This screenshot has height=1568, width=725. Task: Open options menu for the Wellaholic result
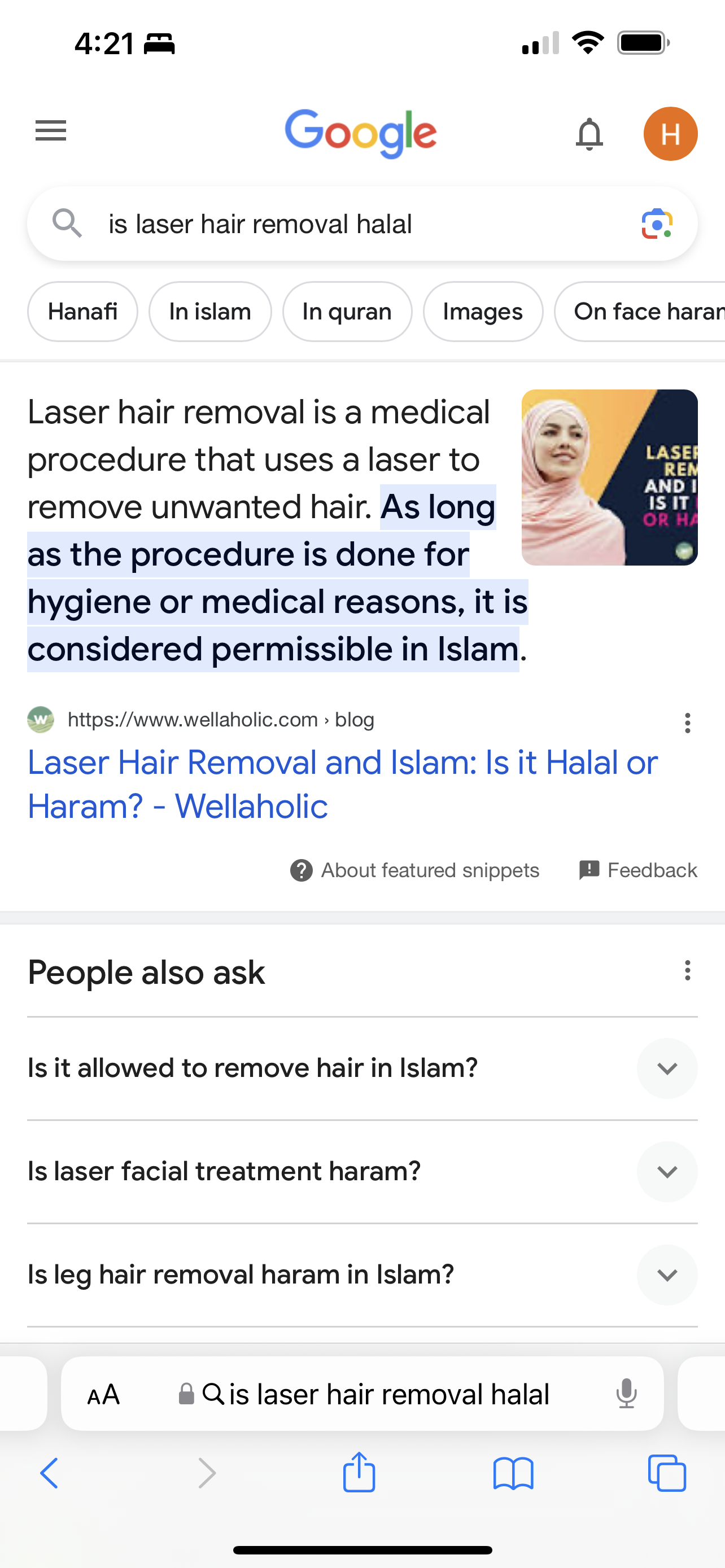coord(687,722)
